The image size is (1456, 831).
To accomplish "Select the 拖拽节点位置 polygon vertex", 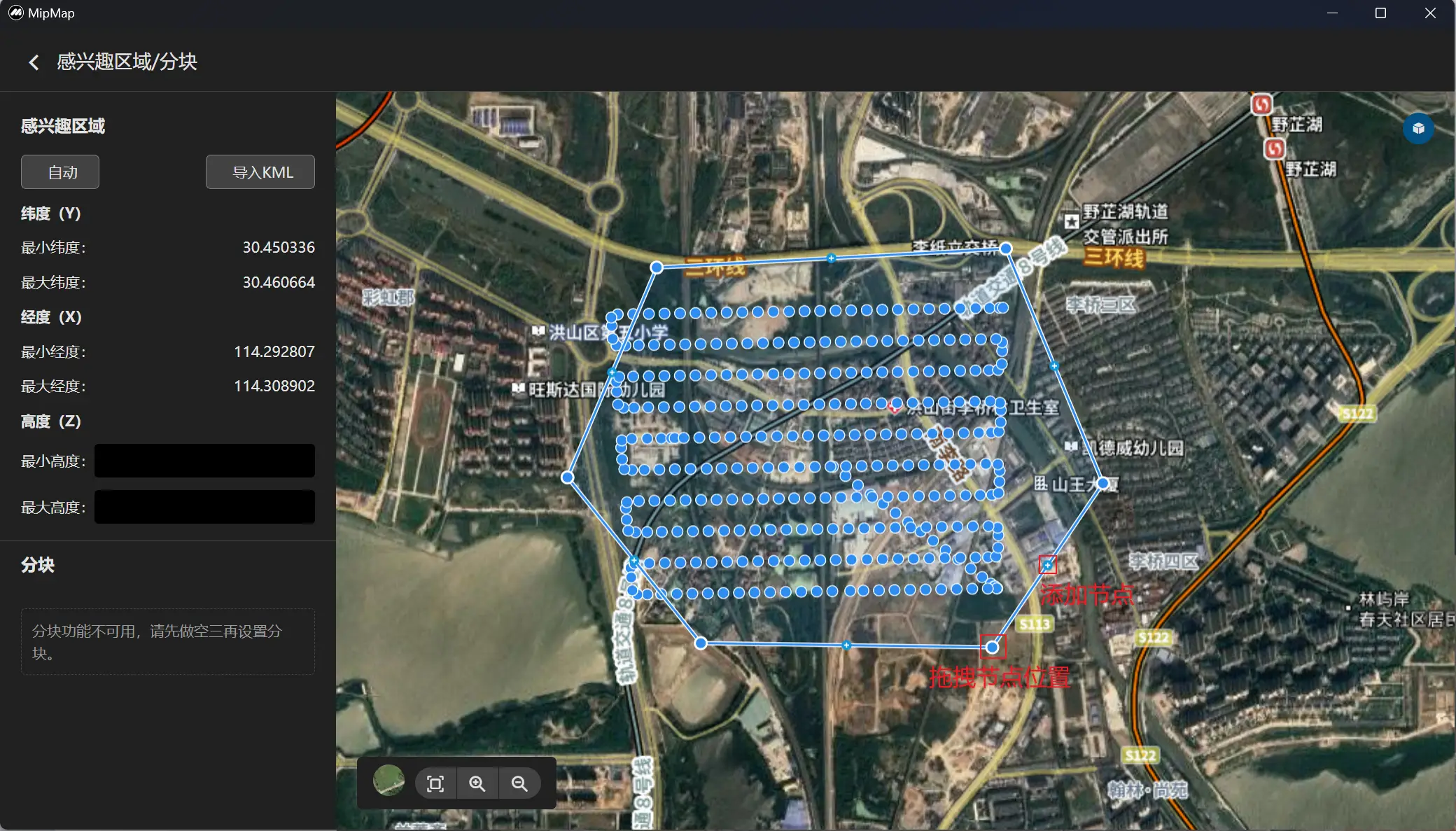I will pos(993,647).
